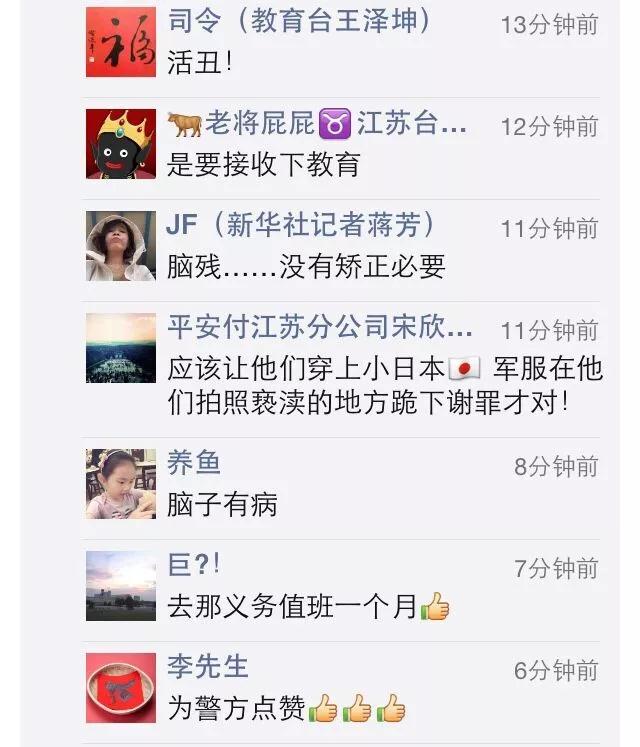
Task: Reply to 平安付江苏分公司宋欣's comment
Action: click(385, 385)
